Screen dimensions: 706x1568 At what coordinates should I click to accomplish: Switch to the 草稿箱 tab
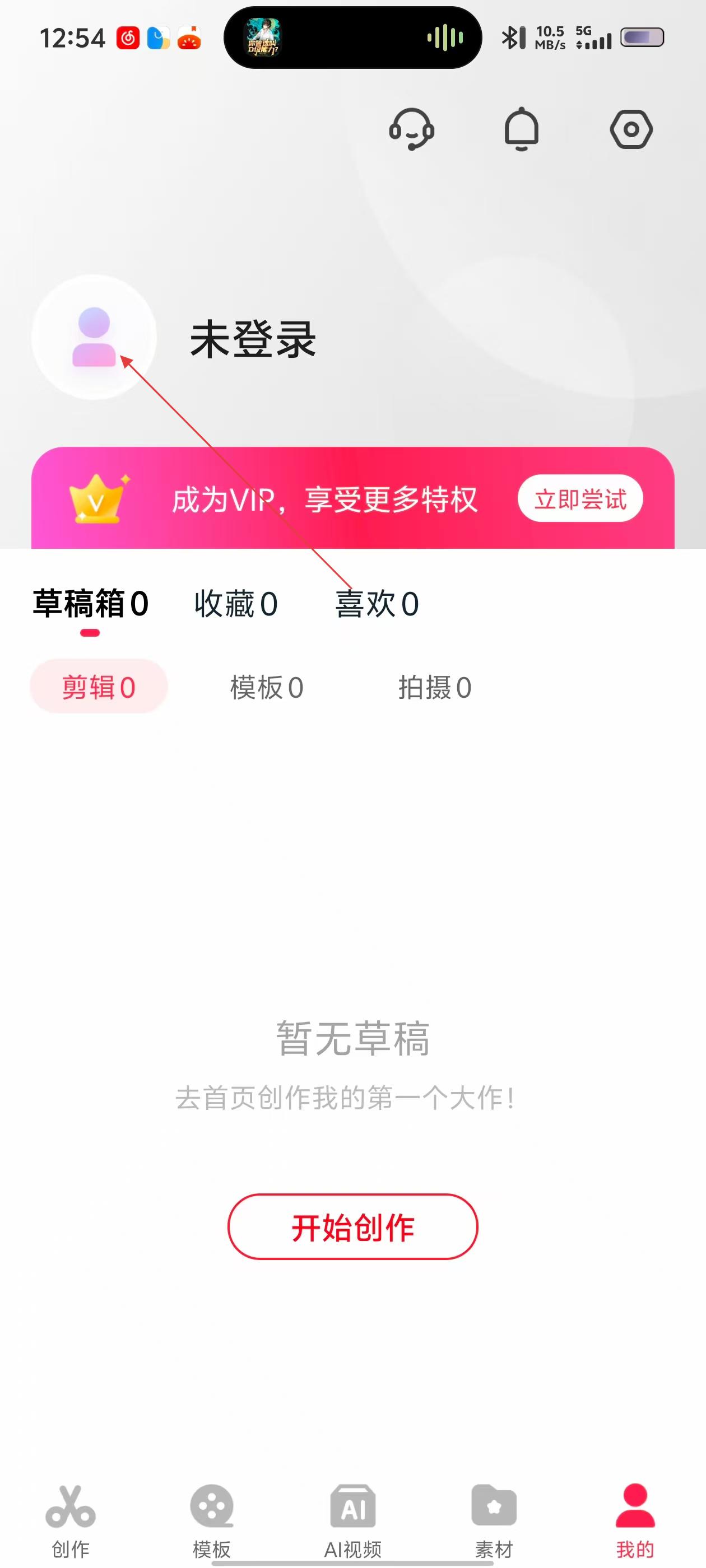click(90, 604)
